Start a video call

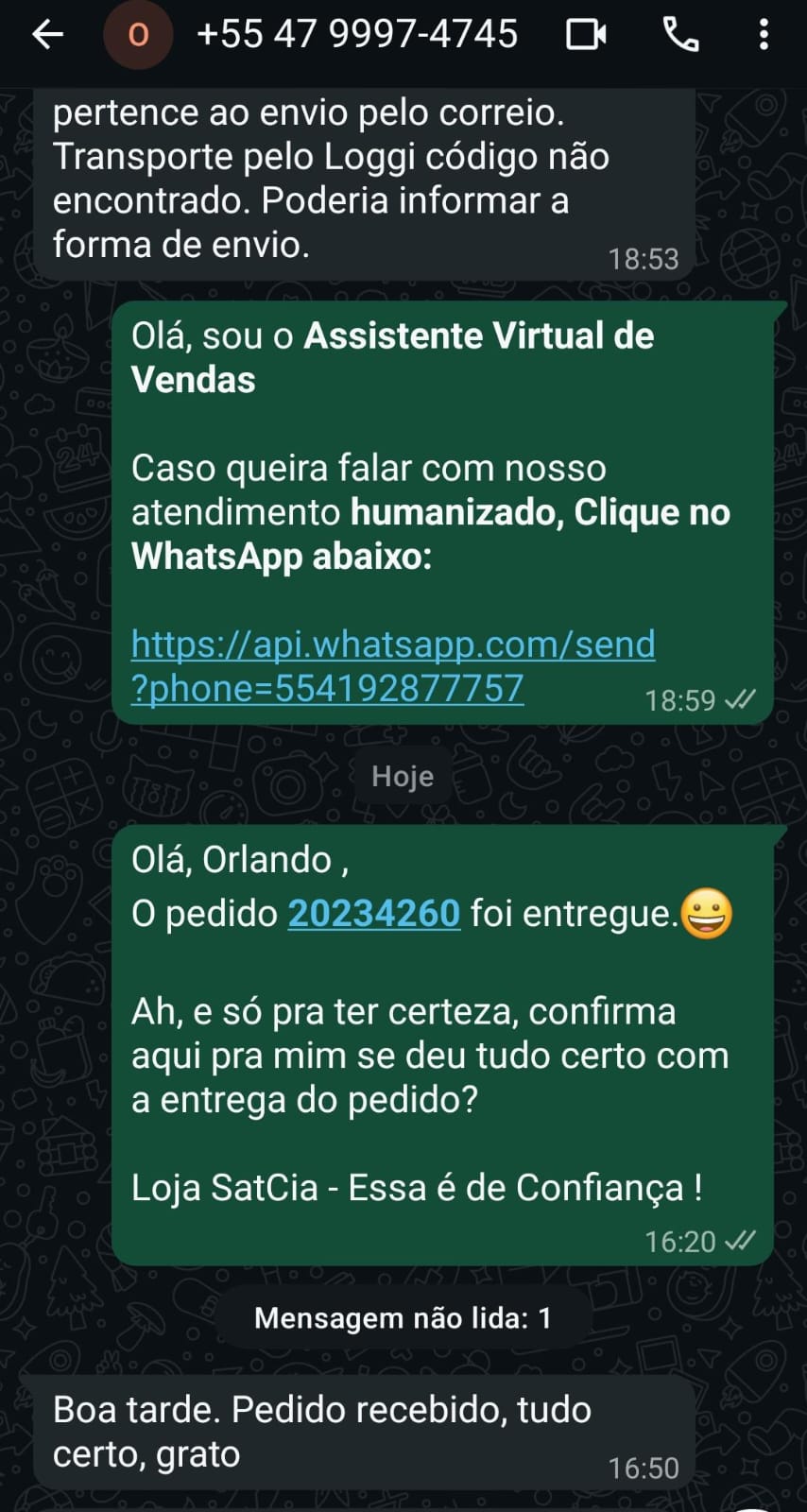tap(586, 36)
